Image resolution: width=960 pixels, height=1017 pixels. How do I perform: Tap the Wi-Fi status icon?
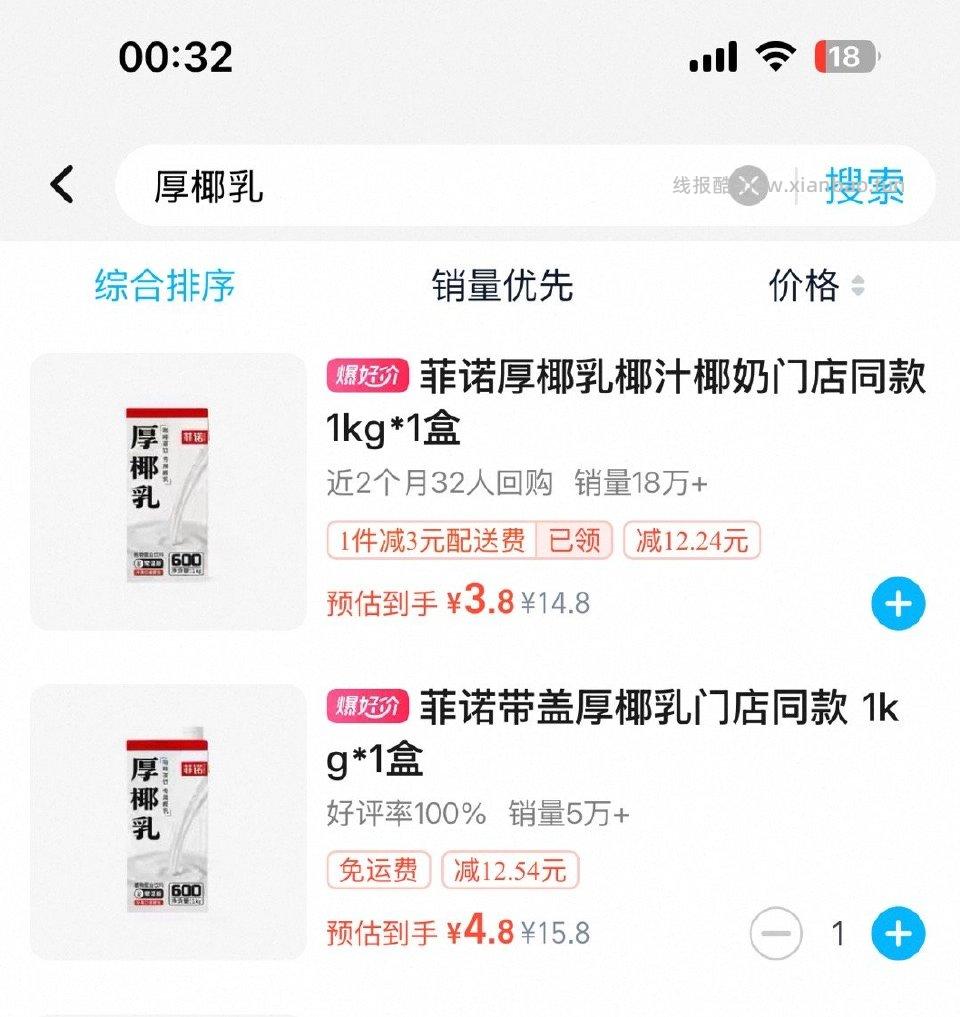[x=777, y=57]
